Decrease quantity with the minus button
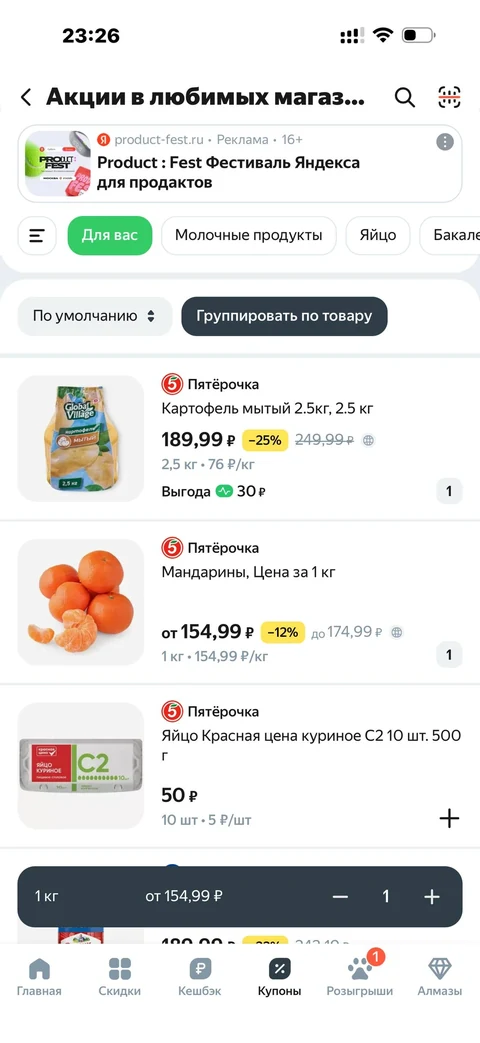Viewport: 480px width, 1043px height. coord(340,897)
